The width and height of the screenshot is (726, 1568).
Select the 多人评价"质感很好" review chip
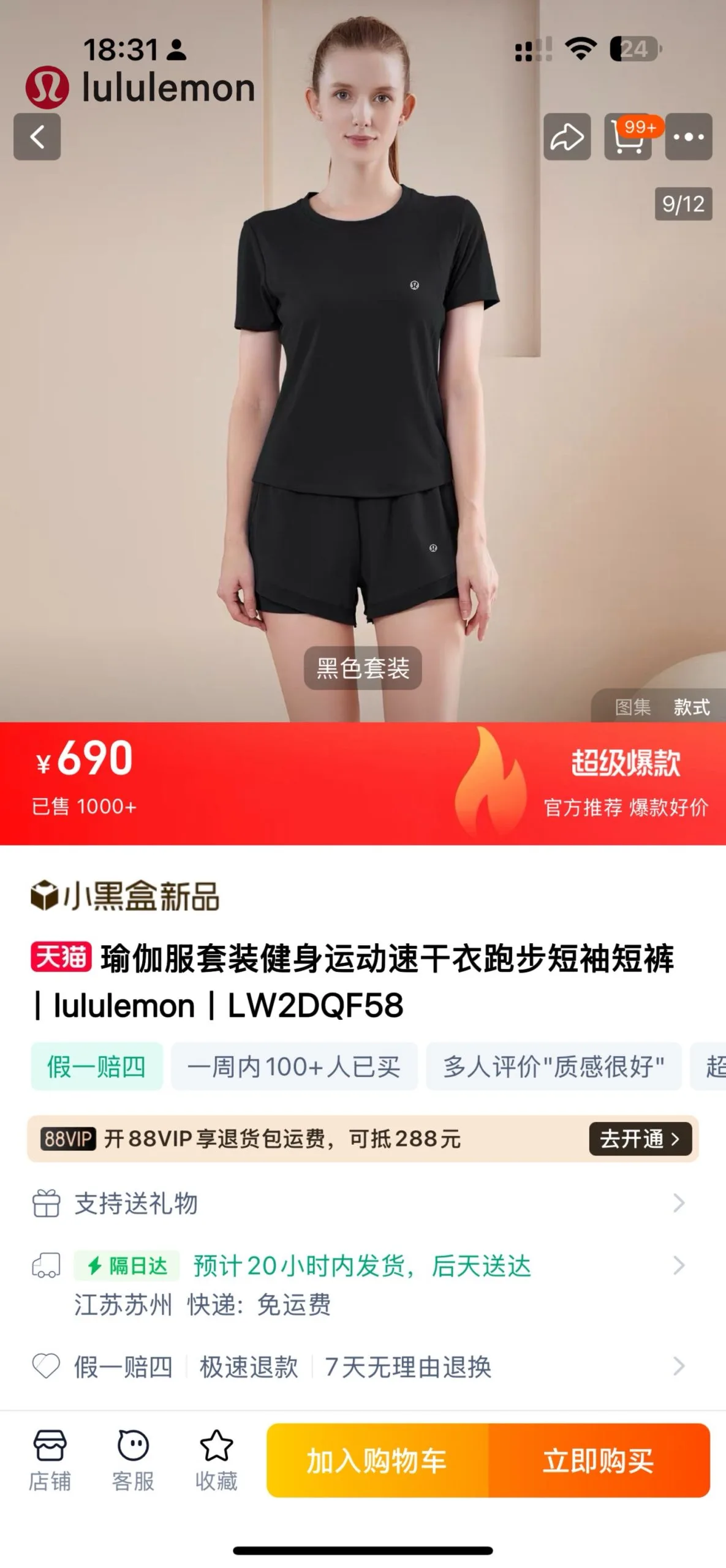553,1066
